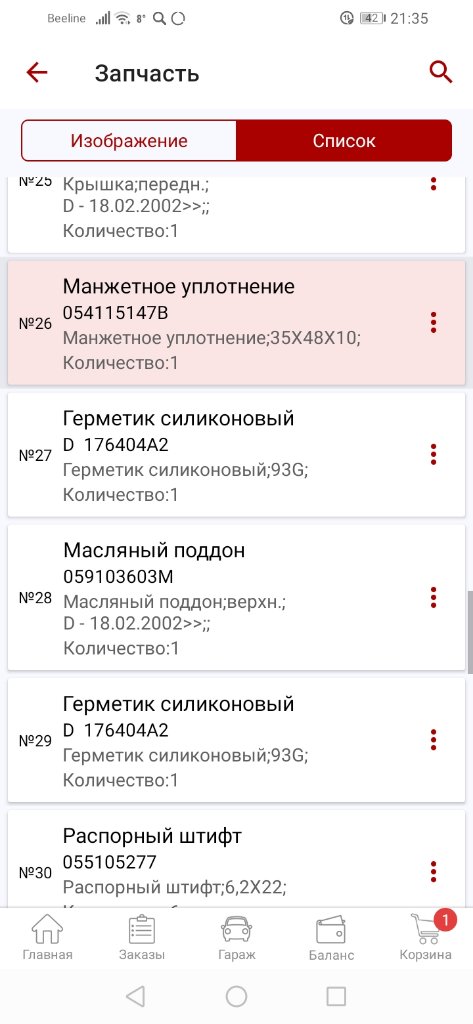
Task: Open the Заказы tab
Action: (142, 937)
